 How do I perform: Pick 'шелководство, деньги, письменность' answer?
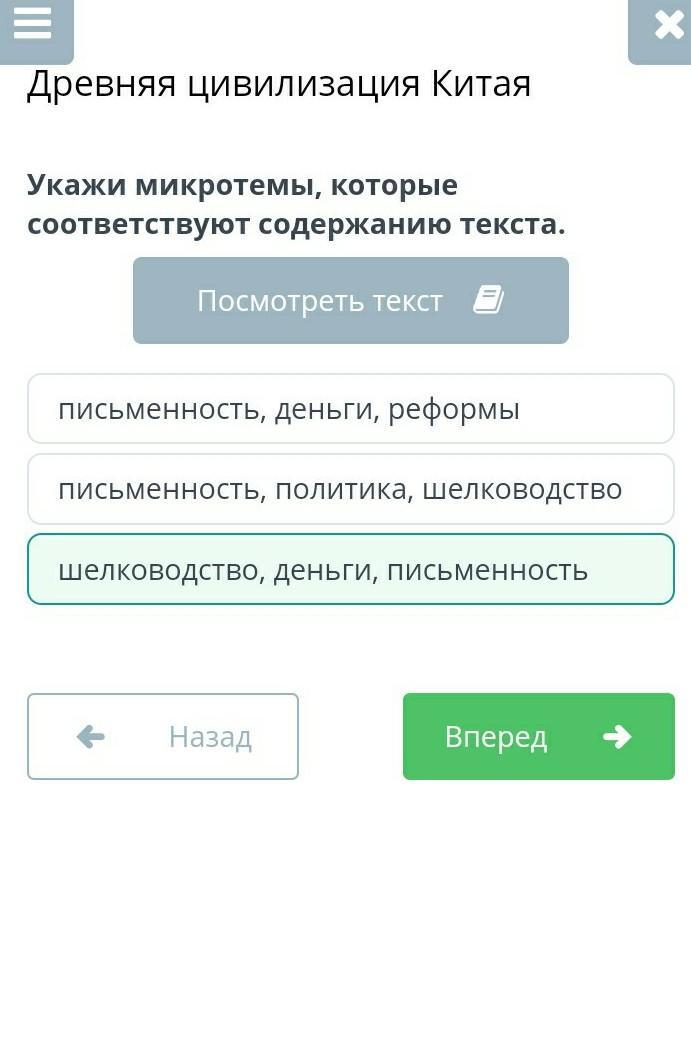[350, 569]
